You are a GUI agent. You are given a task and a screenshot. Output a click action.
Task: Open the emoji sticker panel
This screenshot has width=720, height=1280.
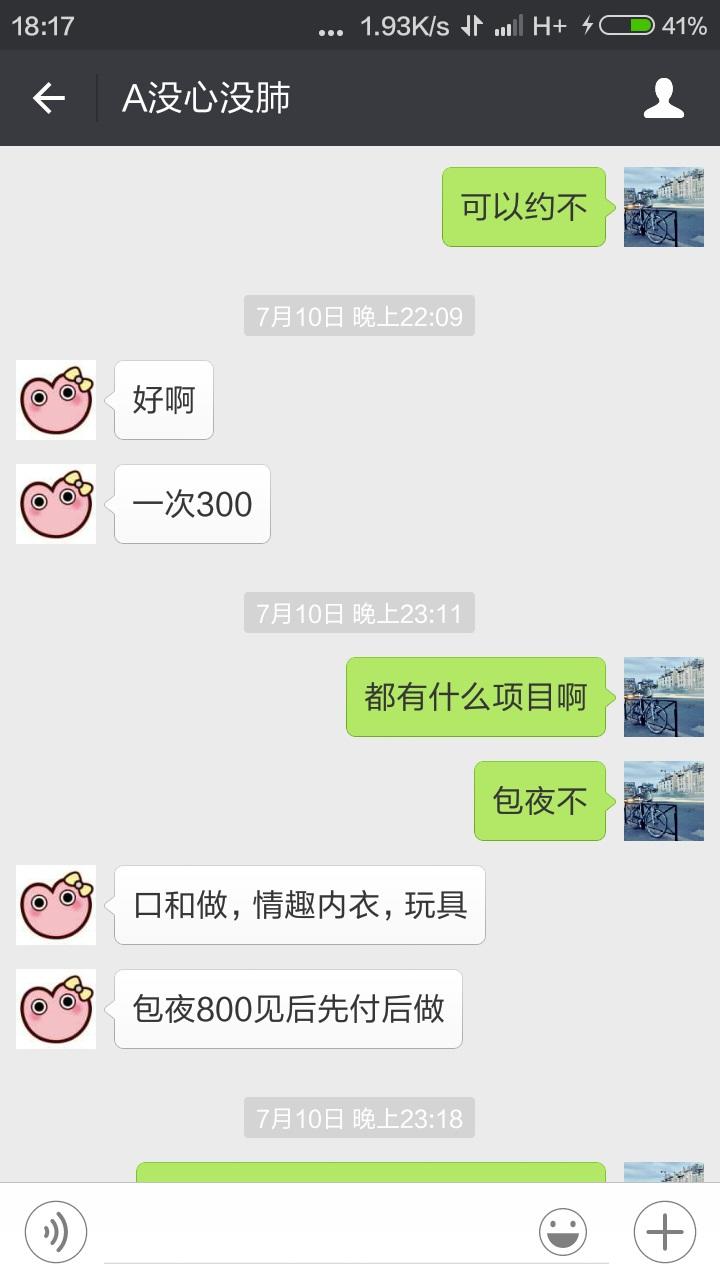click(563, 1232)
